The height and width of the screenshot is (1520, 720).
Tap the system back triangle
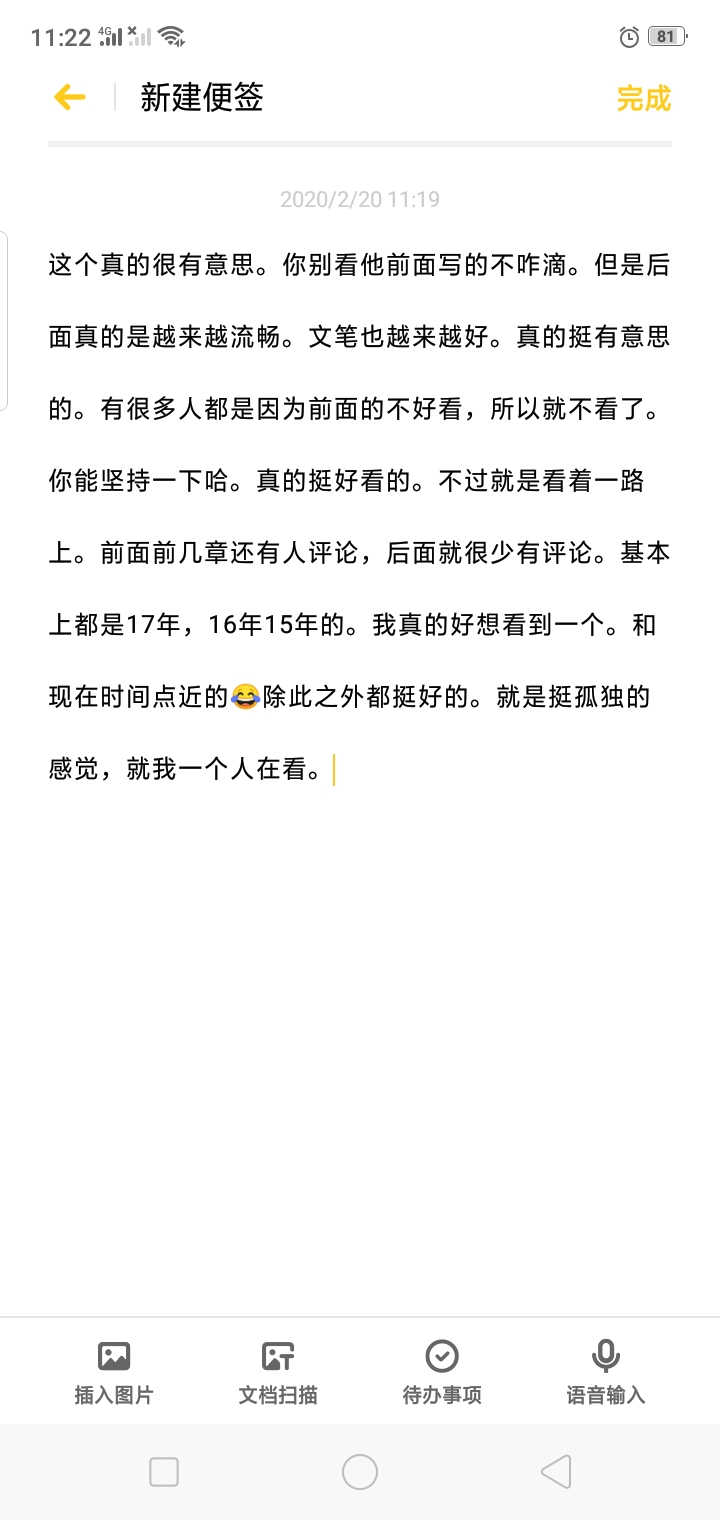click(x=556, y=1472)
